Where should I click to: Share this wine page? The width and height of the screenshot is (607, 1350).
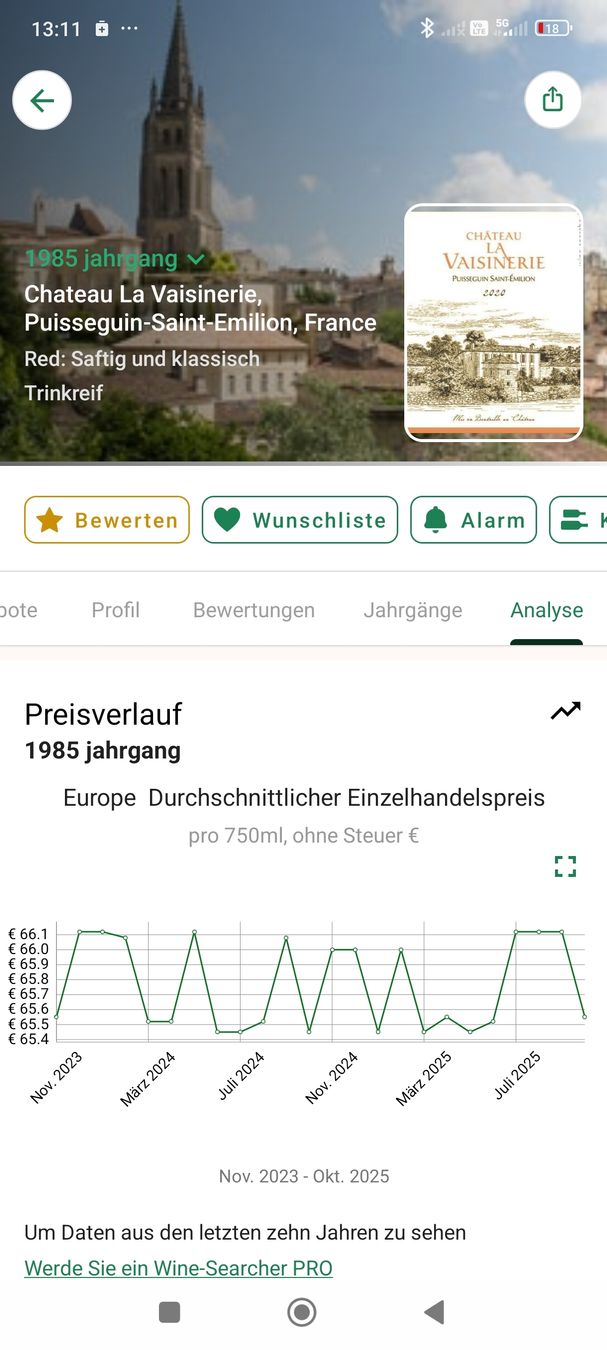(553, 100)
